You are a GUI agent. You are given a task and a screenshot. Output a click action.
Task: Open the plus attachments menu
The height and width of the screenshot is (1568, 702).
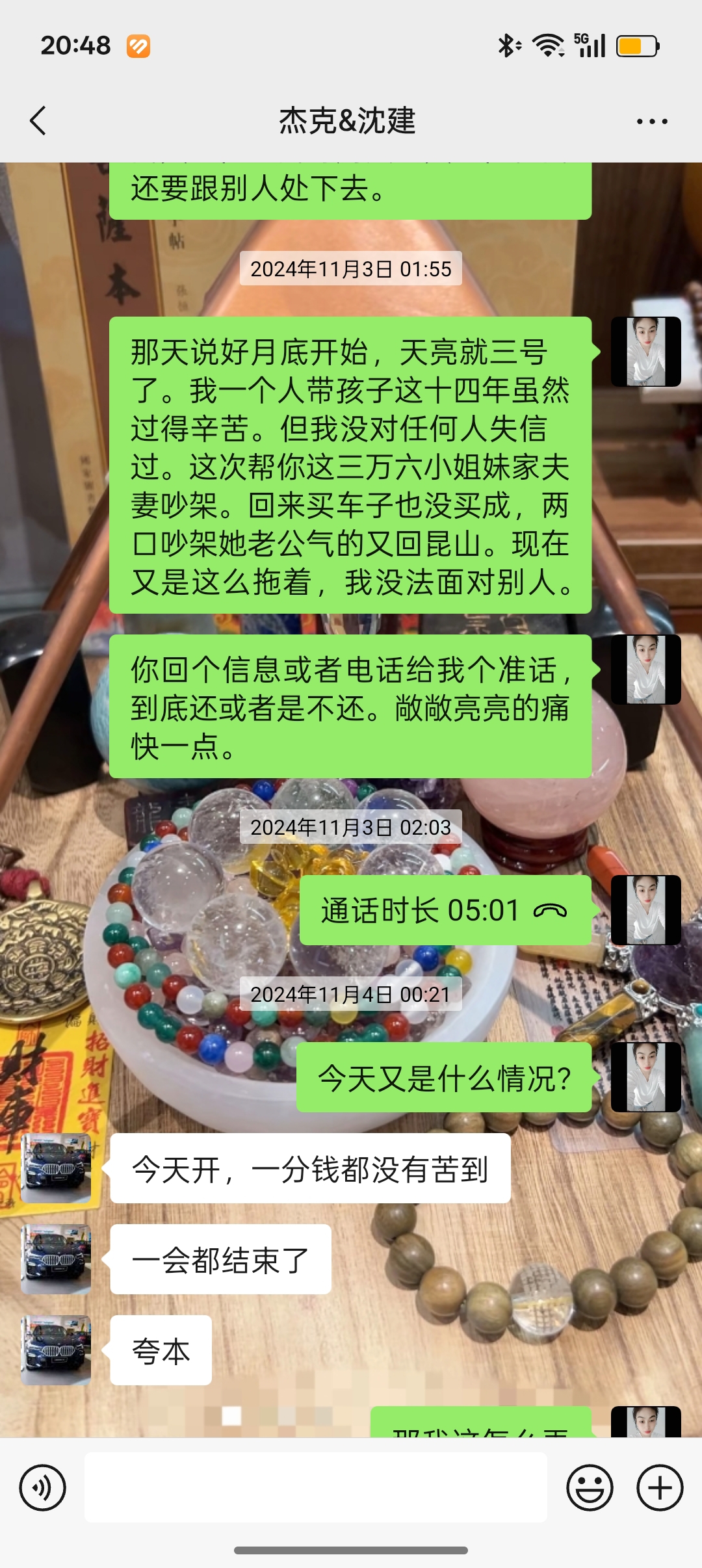click(x=660, y=1487)
